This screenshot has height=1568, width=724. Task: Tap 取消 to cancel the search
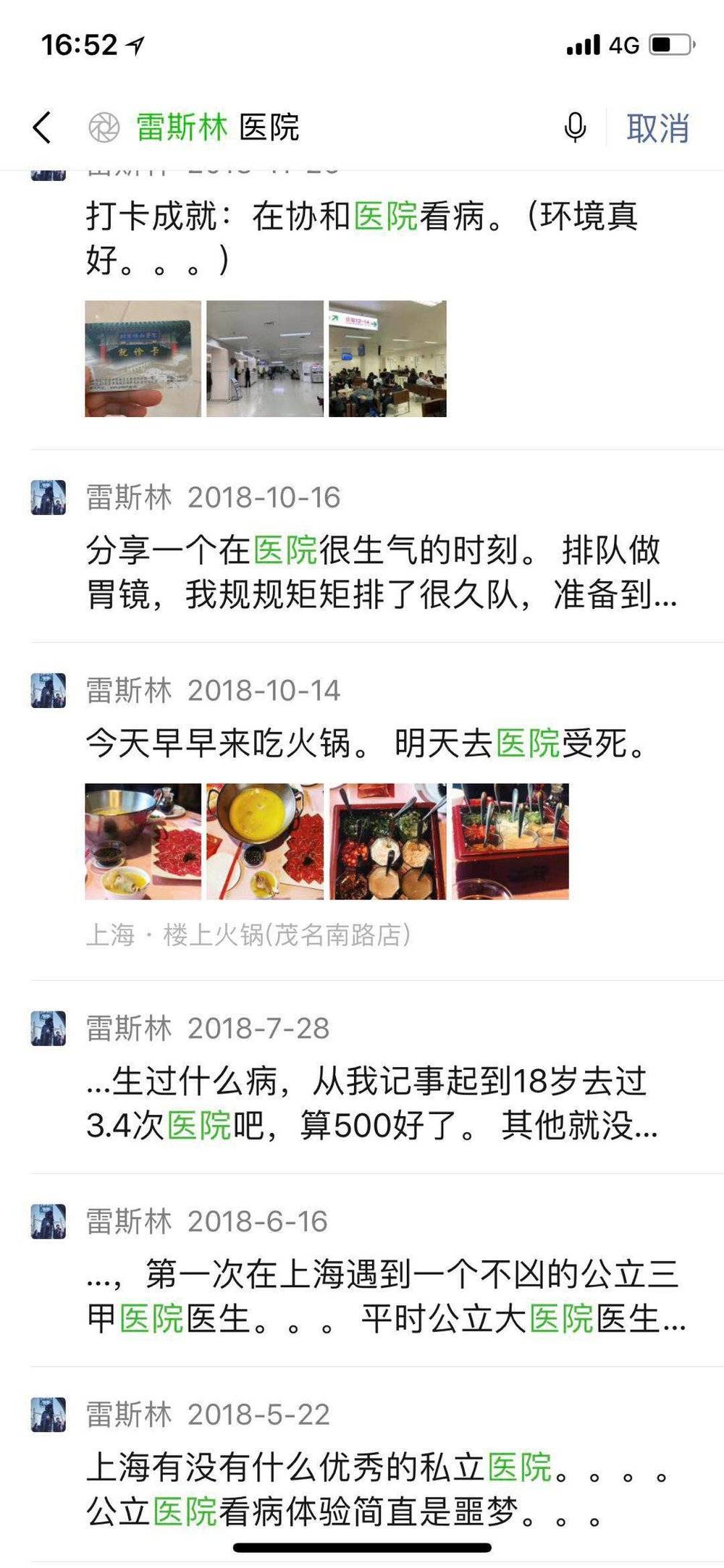(x=657, y=128)
